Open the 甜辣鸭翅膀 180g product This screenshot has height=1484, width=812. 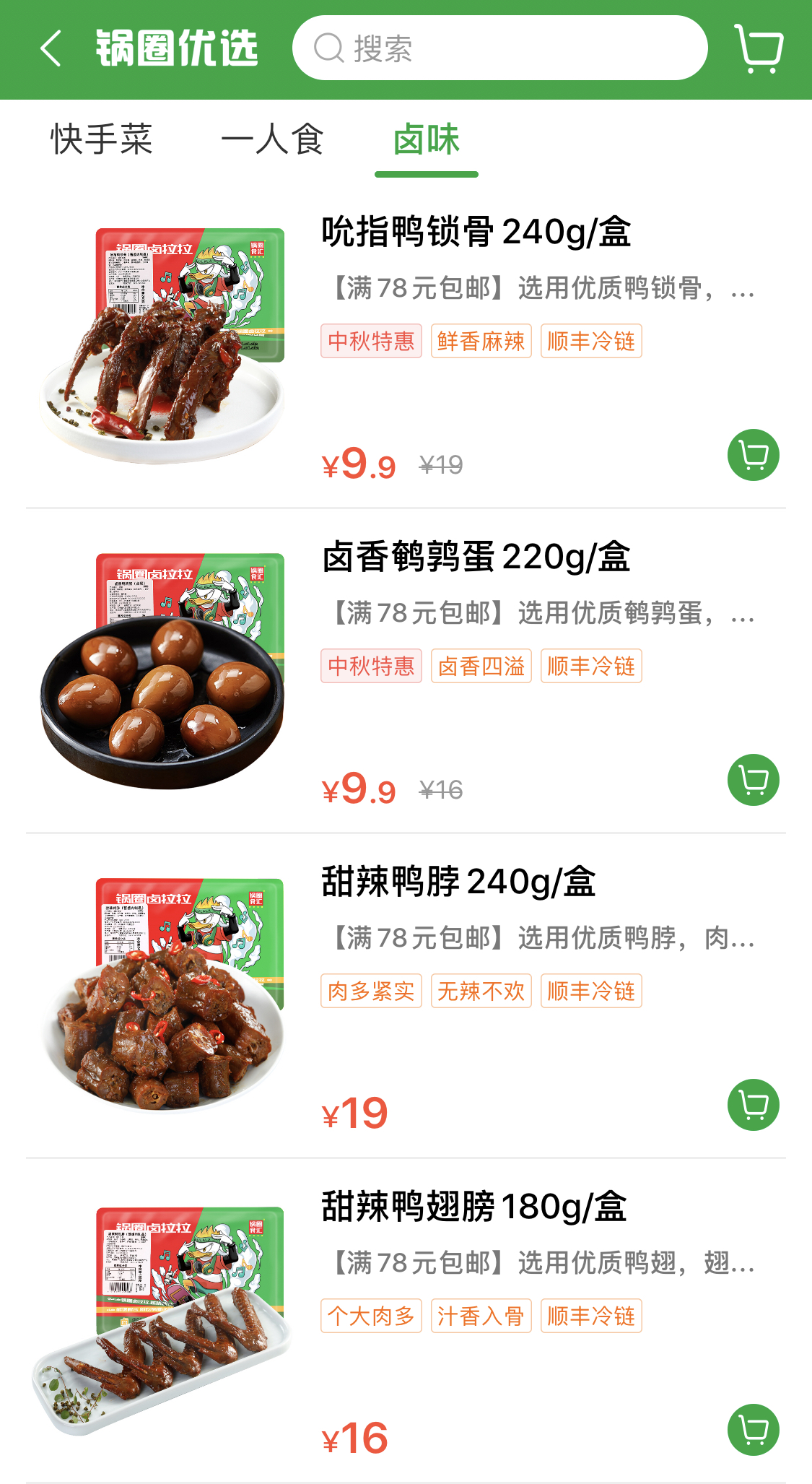[473, 1207]
